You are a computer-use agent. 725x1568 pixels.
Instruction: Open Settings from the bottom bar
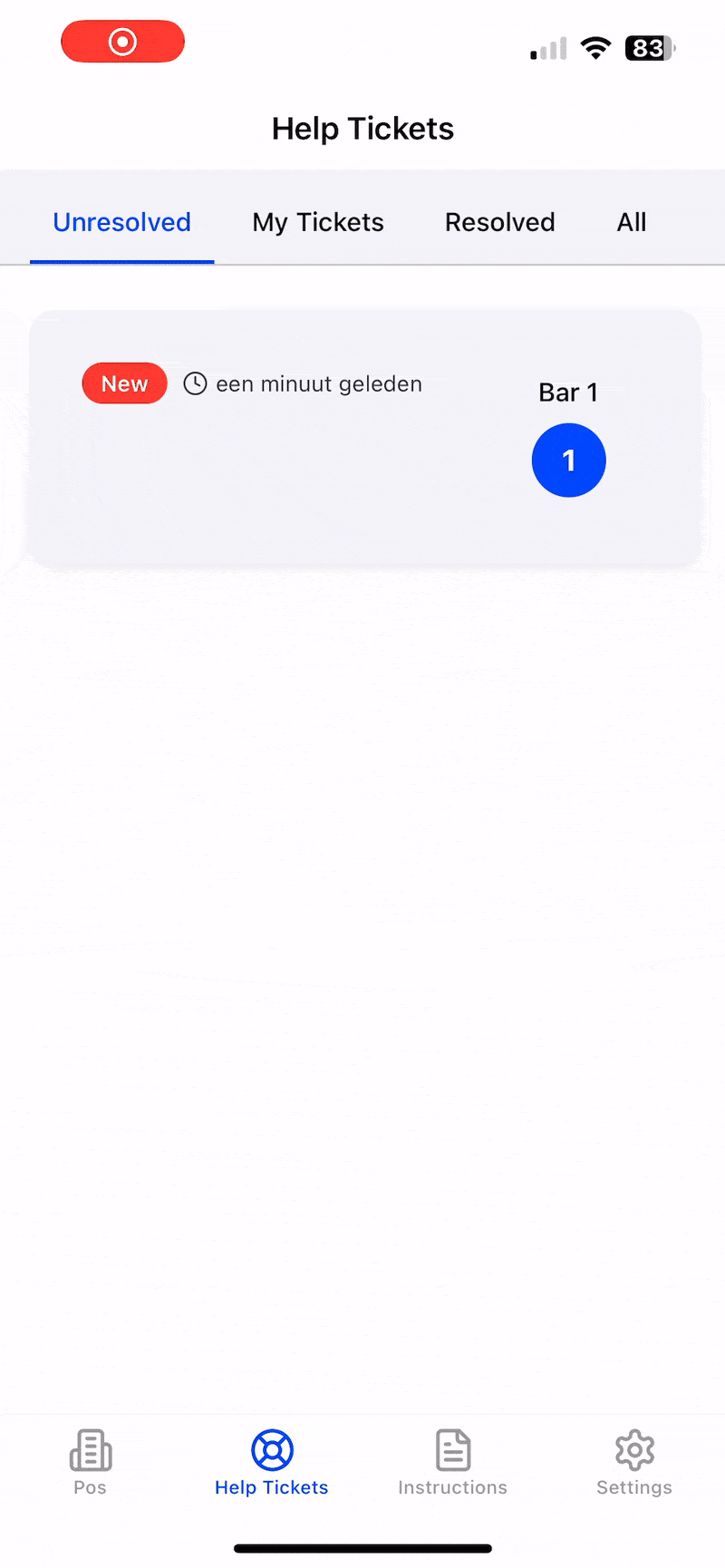coord(634,1463)
